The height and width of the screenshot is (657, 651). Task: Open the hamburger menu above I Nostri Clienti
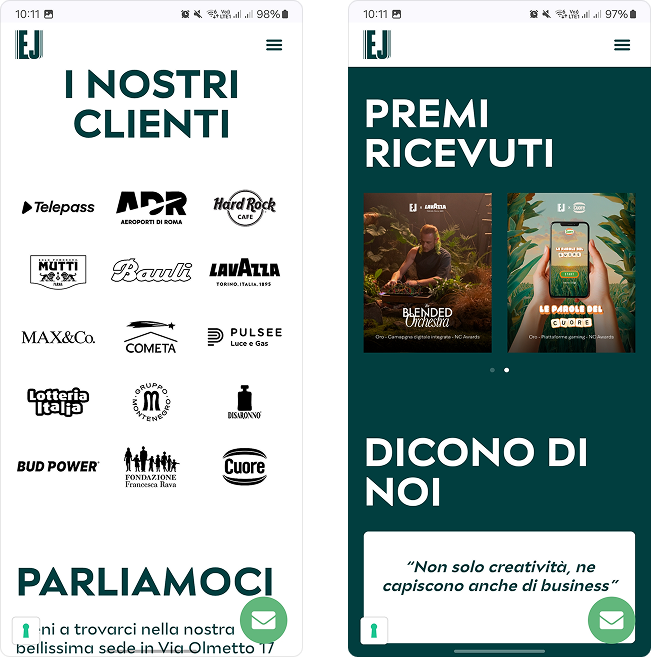point(274,45)
